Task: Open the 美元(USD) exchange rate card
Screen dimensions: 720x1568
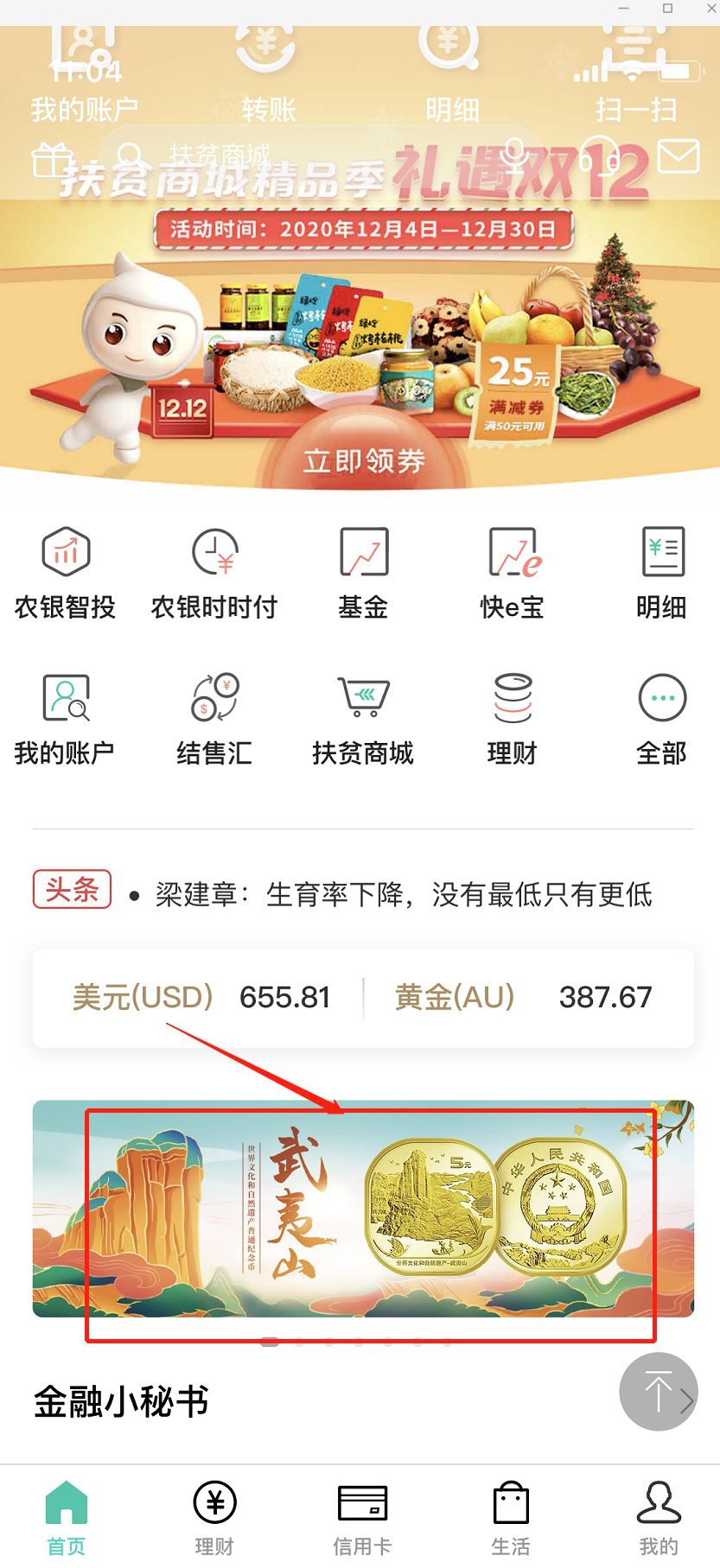Action: pos(201,998)
